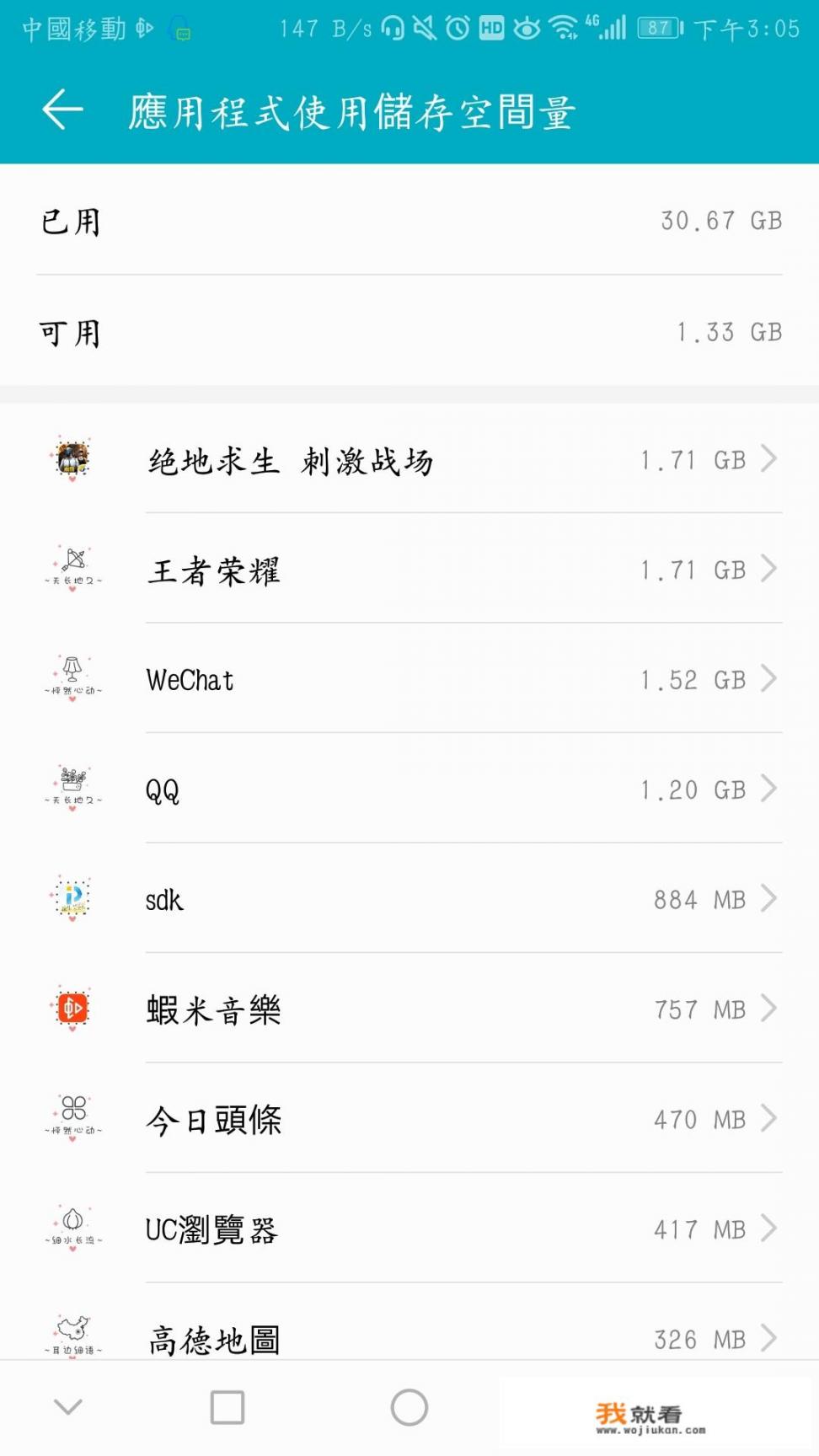Screen dimensions: 819x1456
Task: Click the back arrow in the title bar
Action: tap(62, 110)
